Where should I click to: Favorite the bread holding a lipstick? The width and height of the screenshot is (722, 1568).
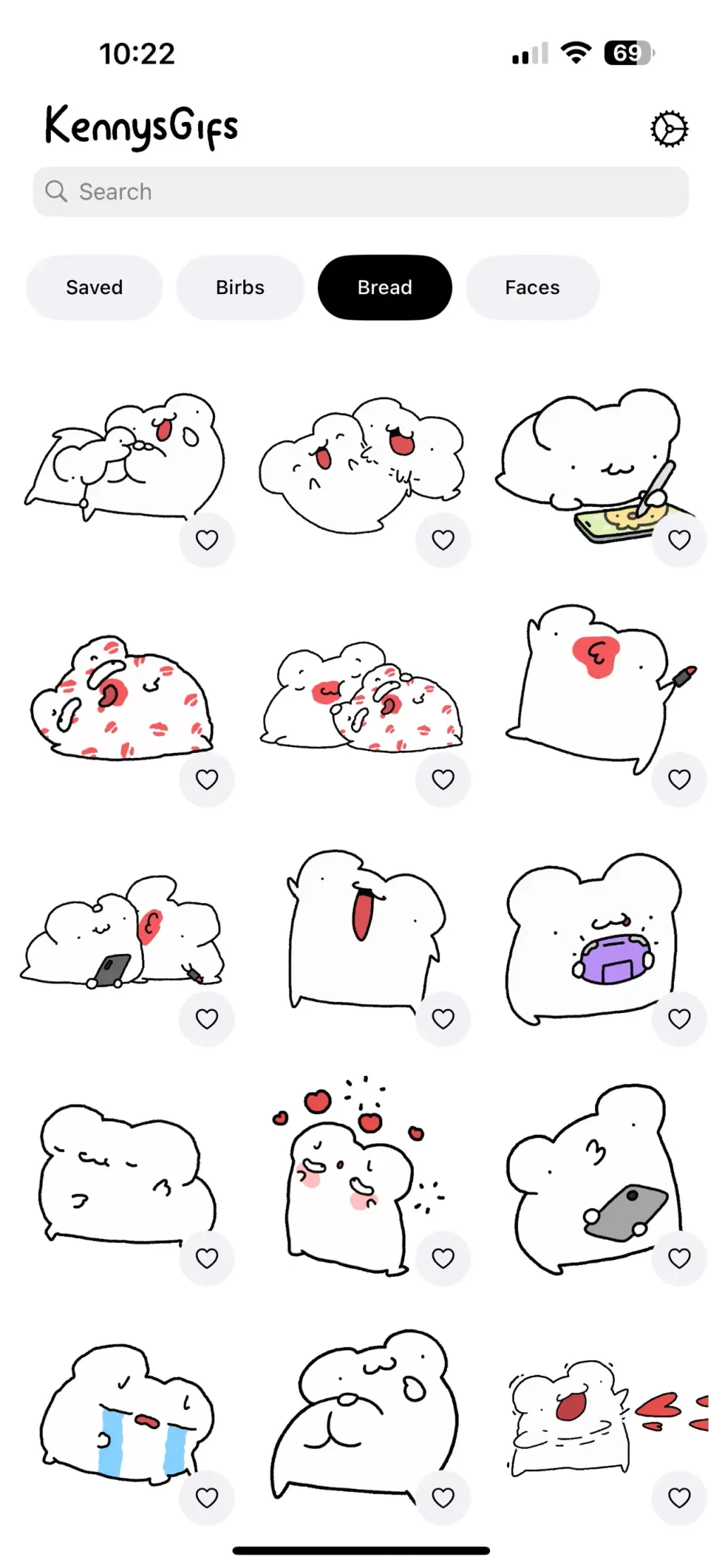pyautogui.click(x=679, y=780)
